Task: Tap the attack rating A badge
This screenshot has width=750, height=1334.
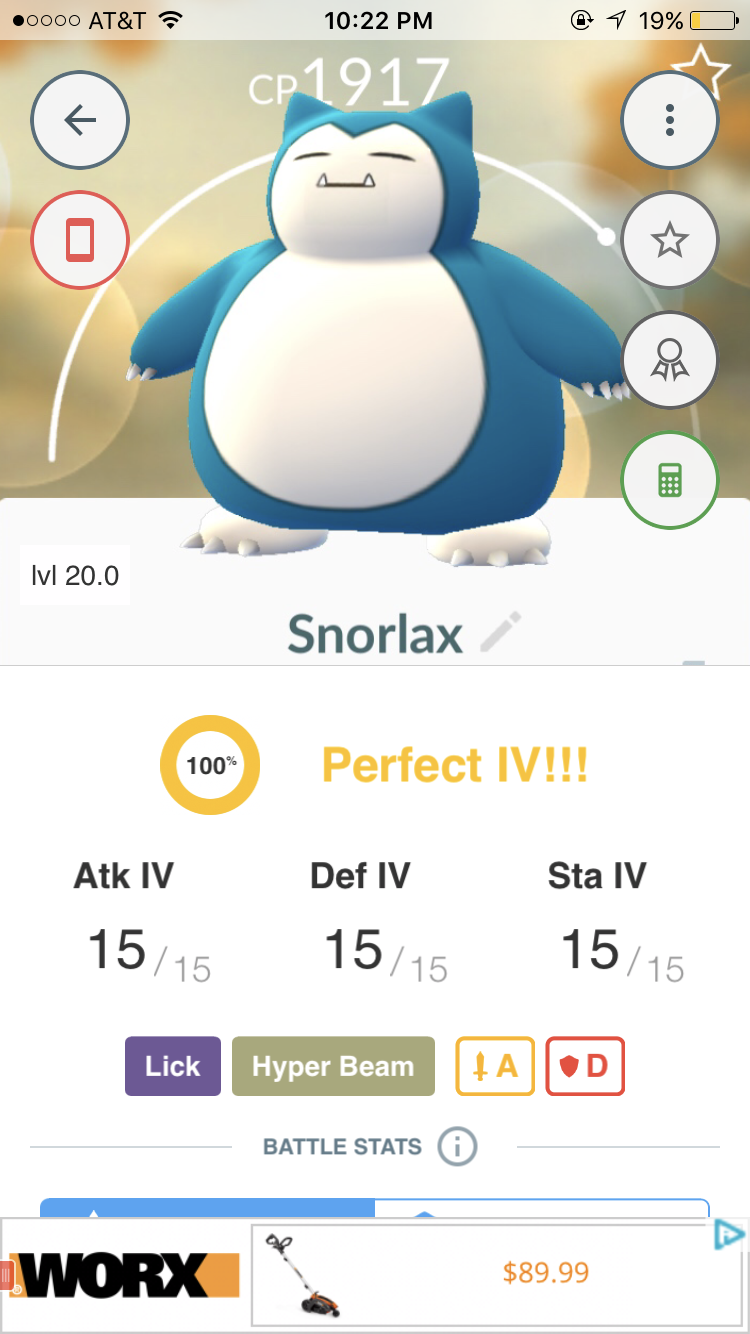Action: tap(495, 1066)
